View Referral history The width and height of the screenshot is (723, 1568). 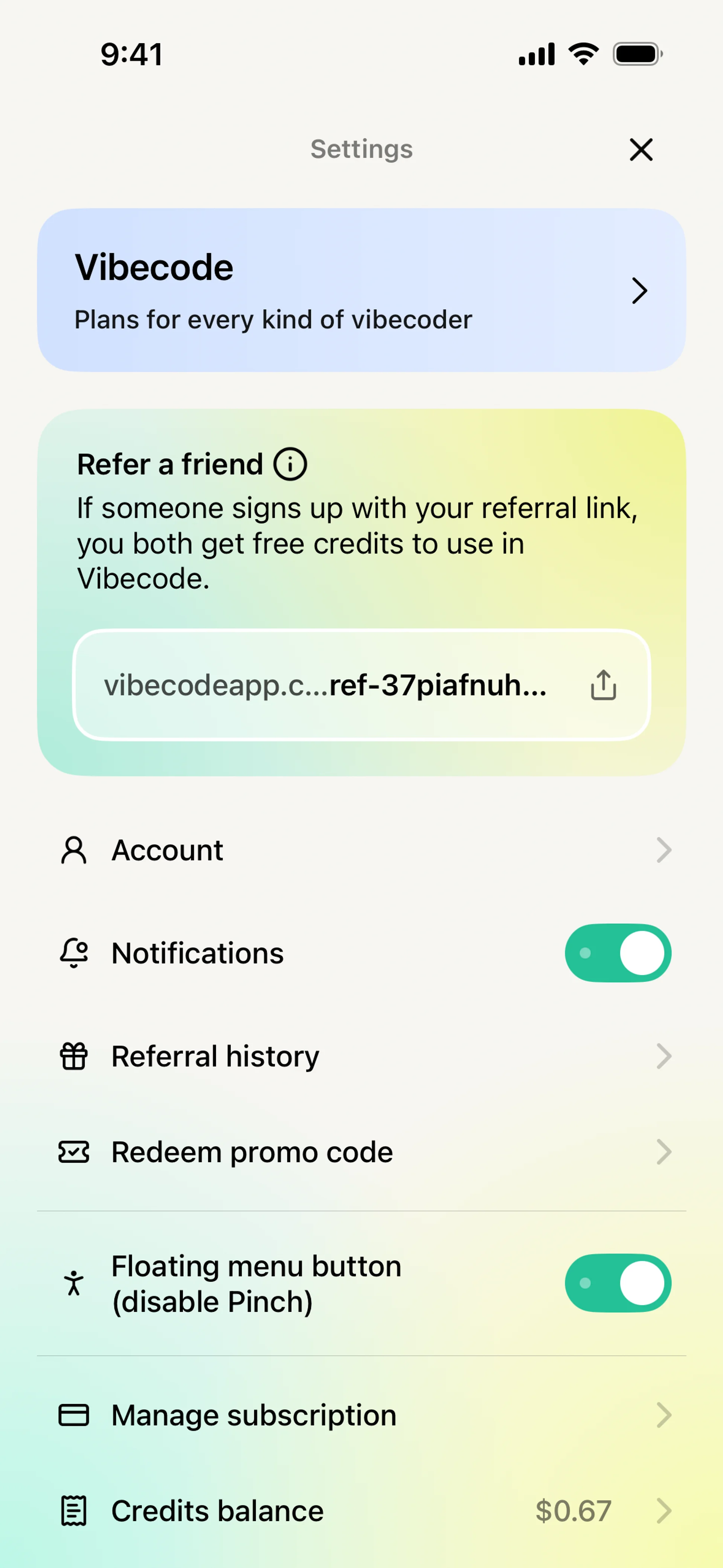click(361, 1056)
